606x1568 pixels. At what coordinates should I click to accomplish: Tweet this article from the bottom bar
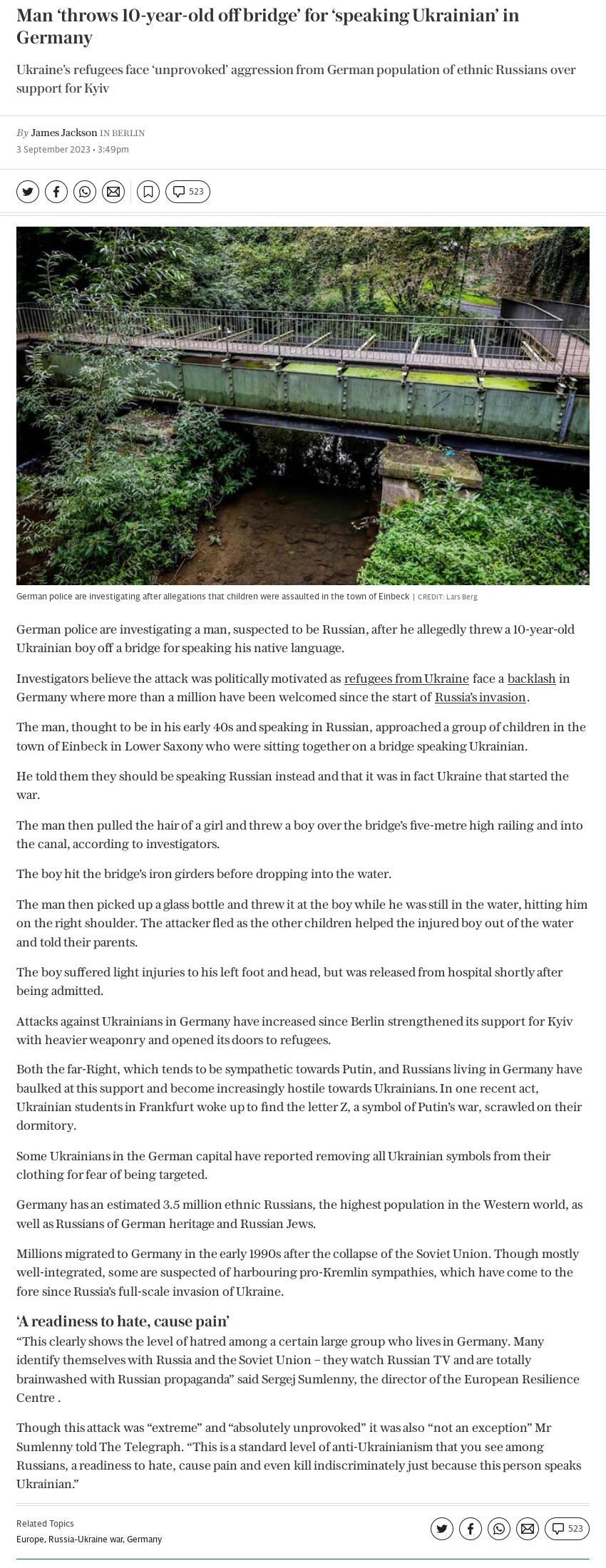click(442, 1529)
